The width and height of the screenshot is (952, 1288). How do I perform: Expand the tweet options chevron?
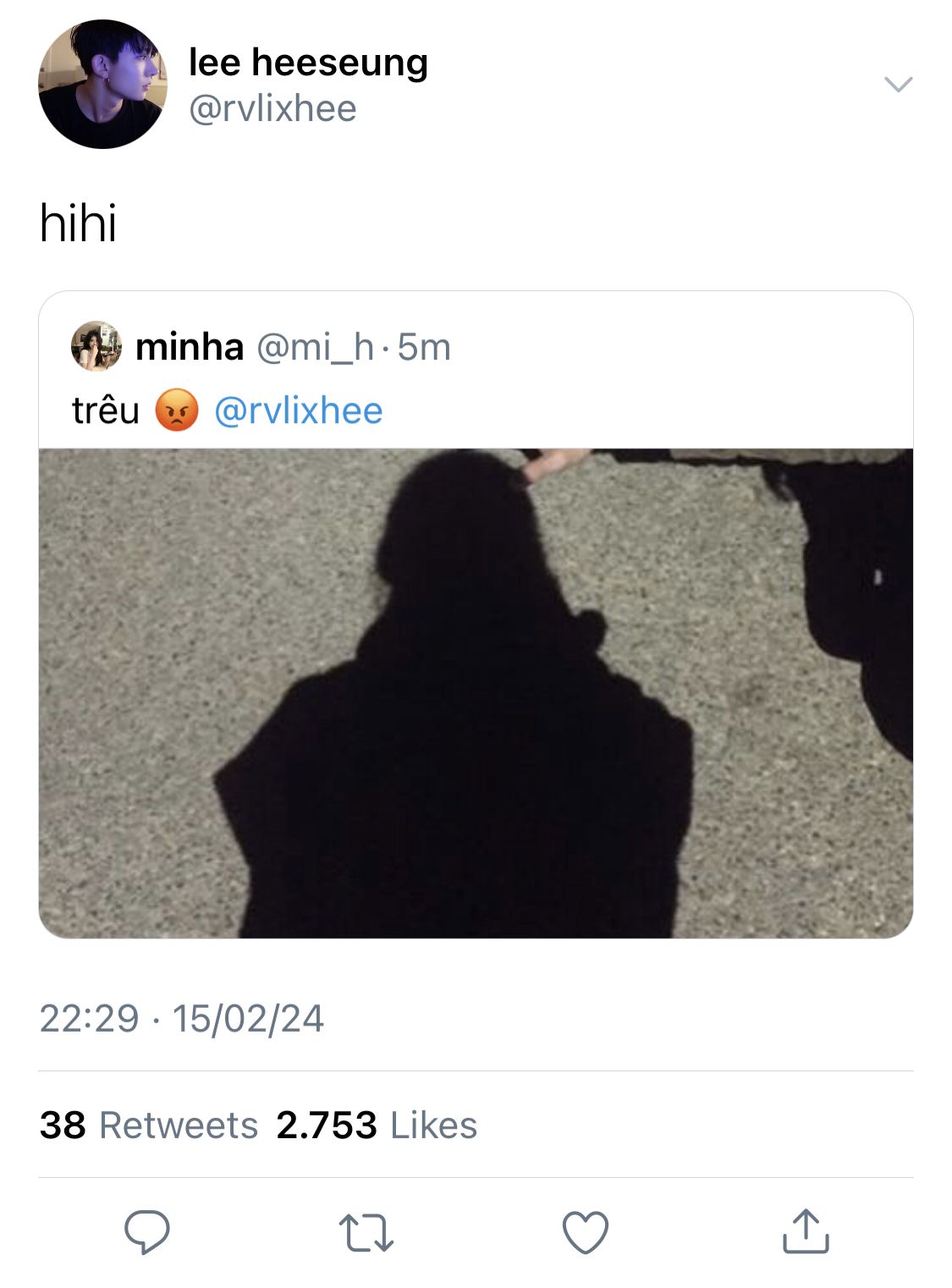tap(898, 84)
